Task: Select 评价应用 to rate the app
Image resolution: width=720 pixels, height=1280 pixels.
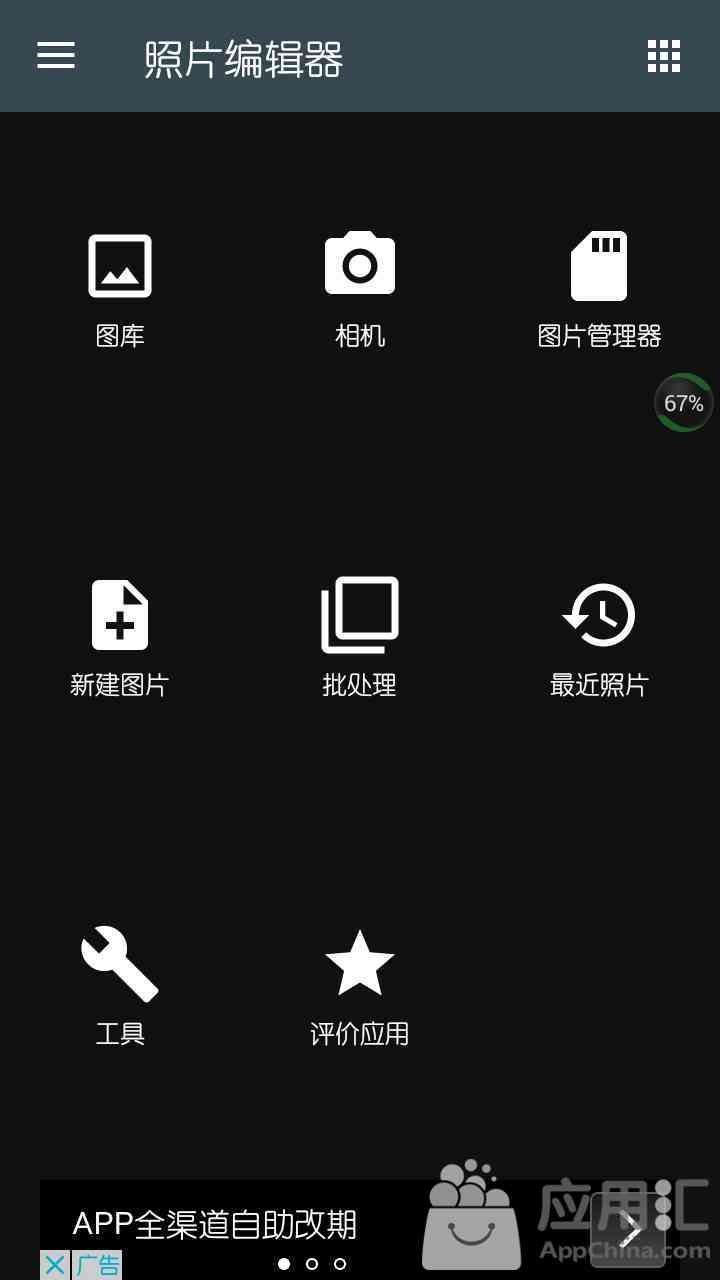Action: click(x=360, y=986)
